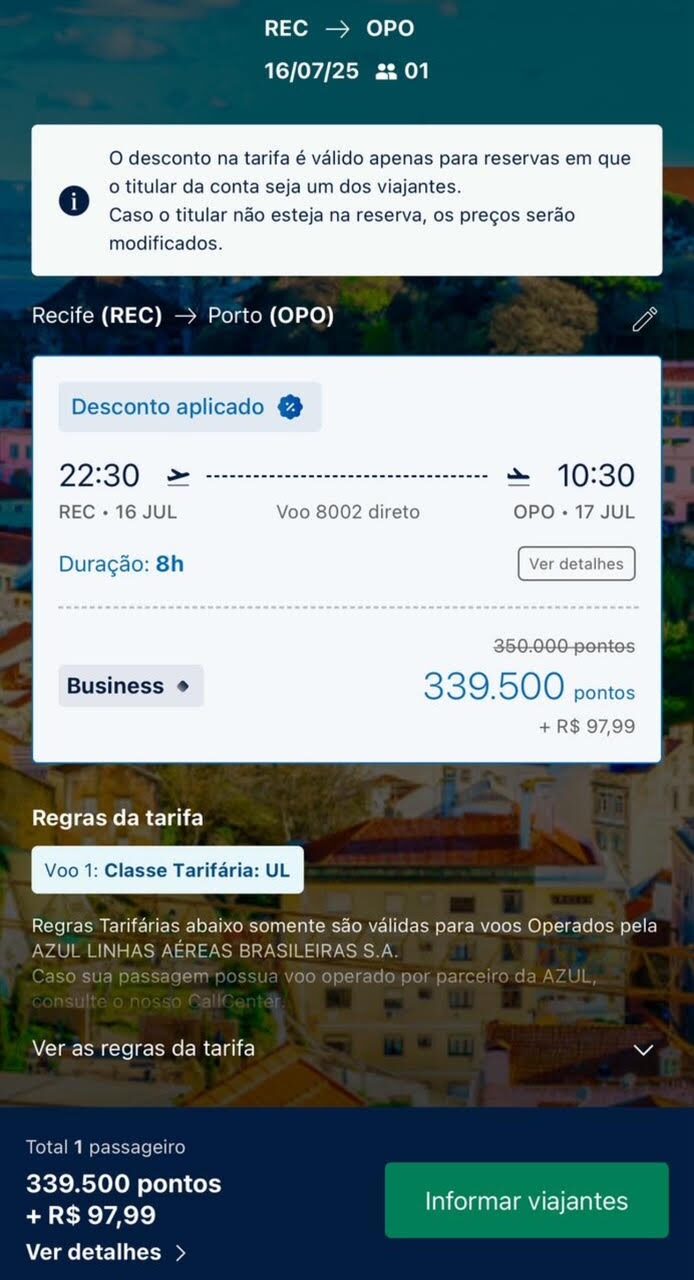Tap Ver detalhes on the flight card
The width and height of the screenshot is (694, 1280).
pyautogui.click(x=576, y=564)
